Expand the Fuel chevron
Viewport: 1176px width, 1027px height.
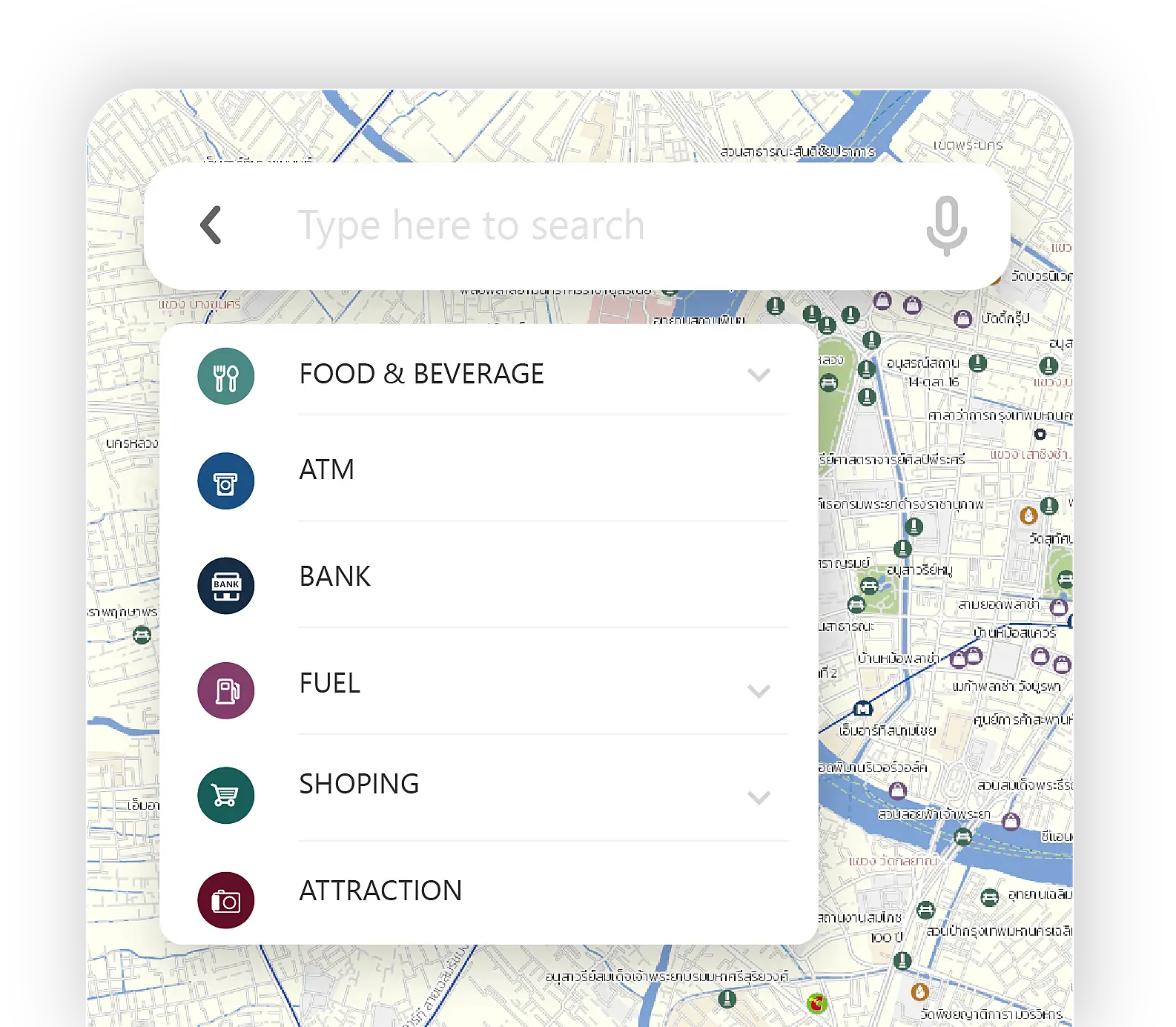point(759,691)
